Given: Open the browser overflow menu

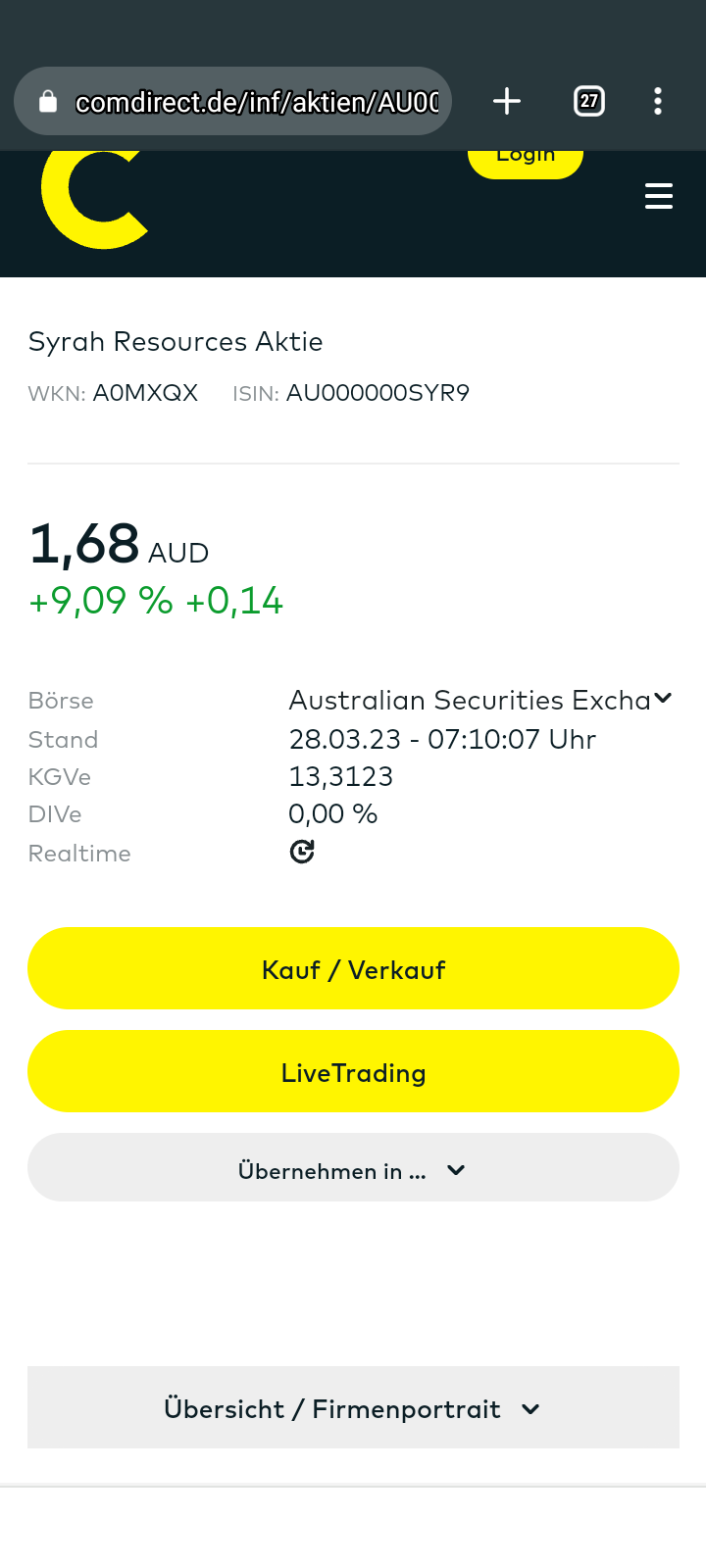Looking at the screenshot, I should [658, 101].
